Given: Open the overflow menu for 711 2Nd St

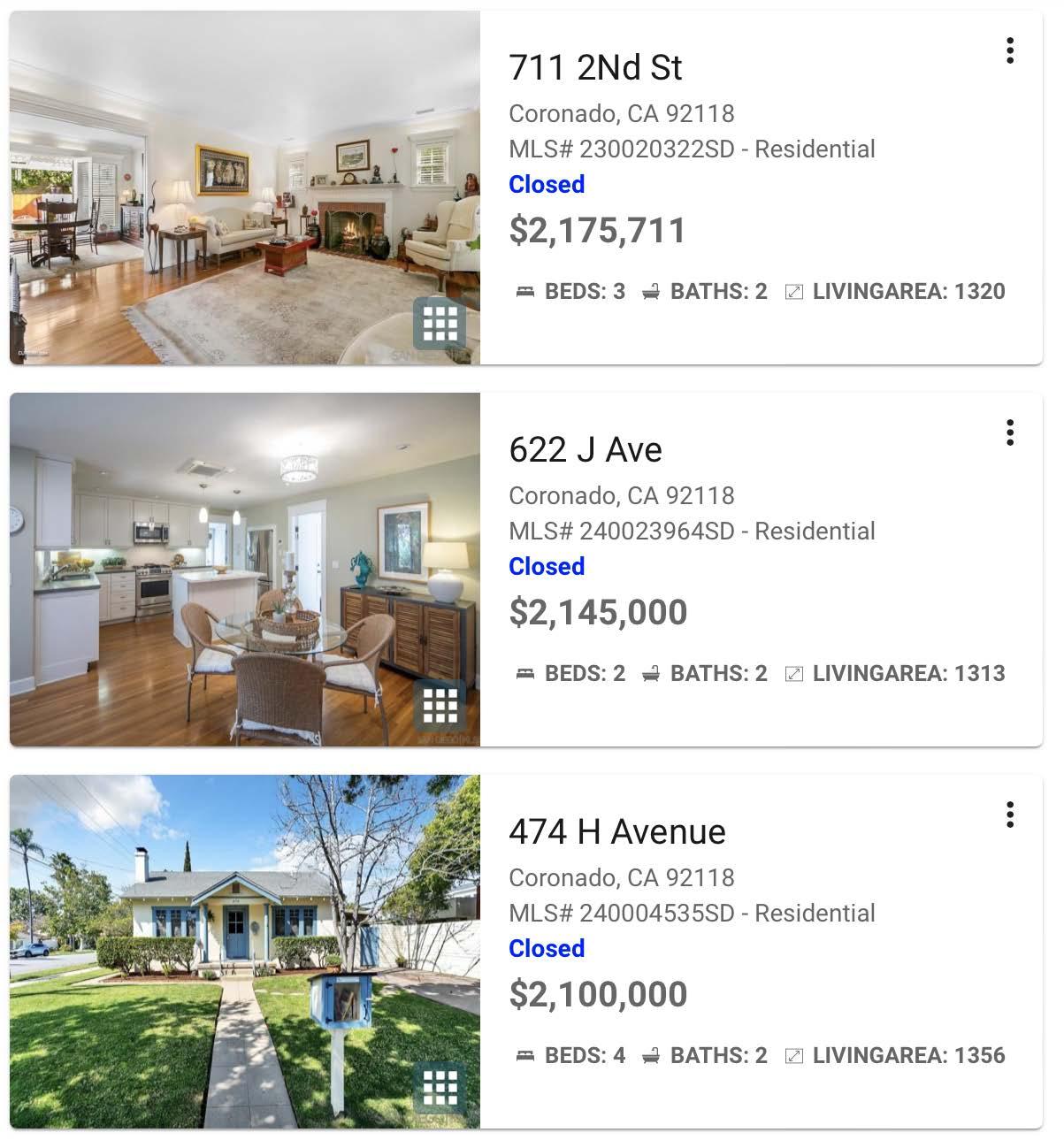Looking at the screenshot, I should click(x=1009, y=50).
